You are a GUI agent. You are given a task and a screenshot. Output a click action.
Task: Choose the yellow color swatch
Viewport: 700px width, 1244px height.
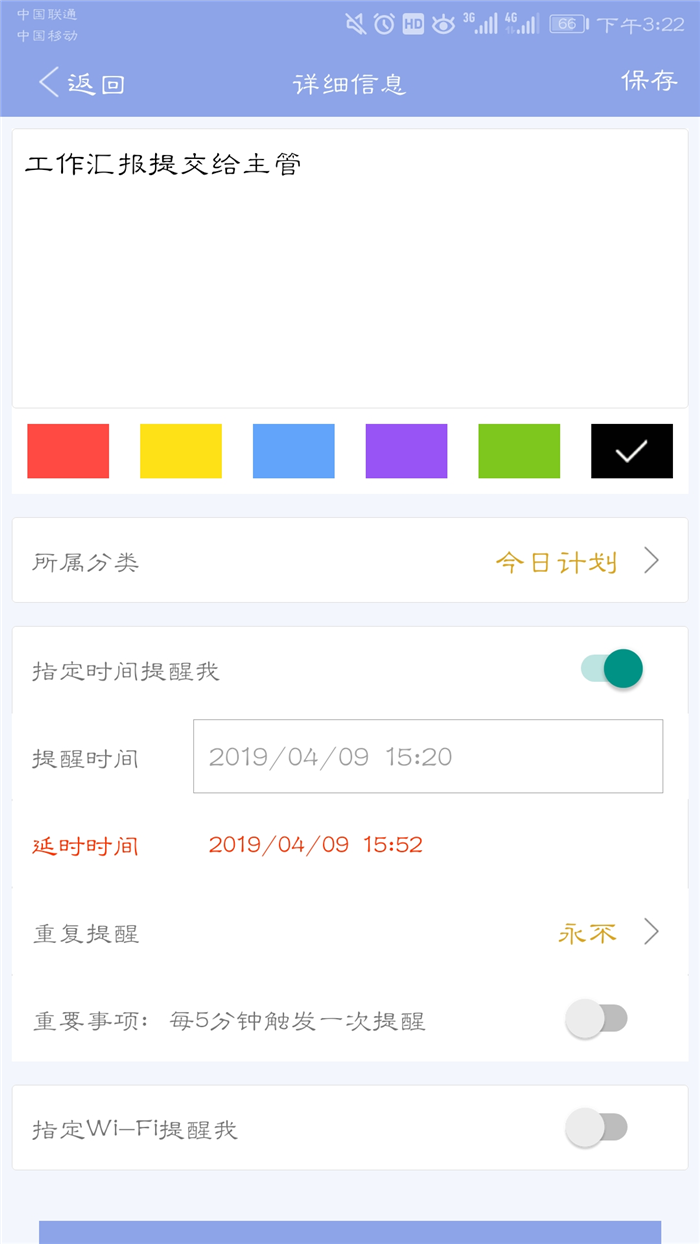181,451
